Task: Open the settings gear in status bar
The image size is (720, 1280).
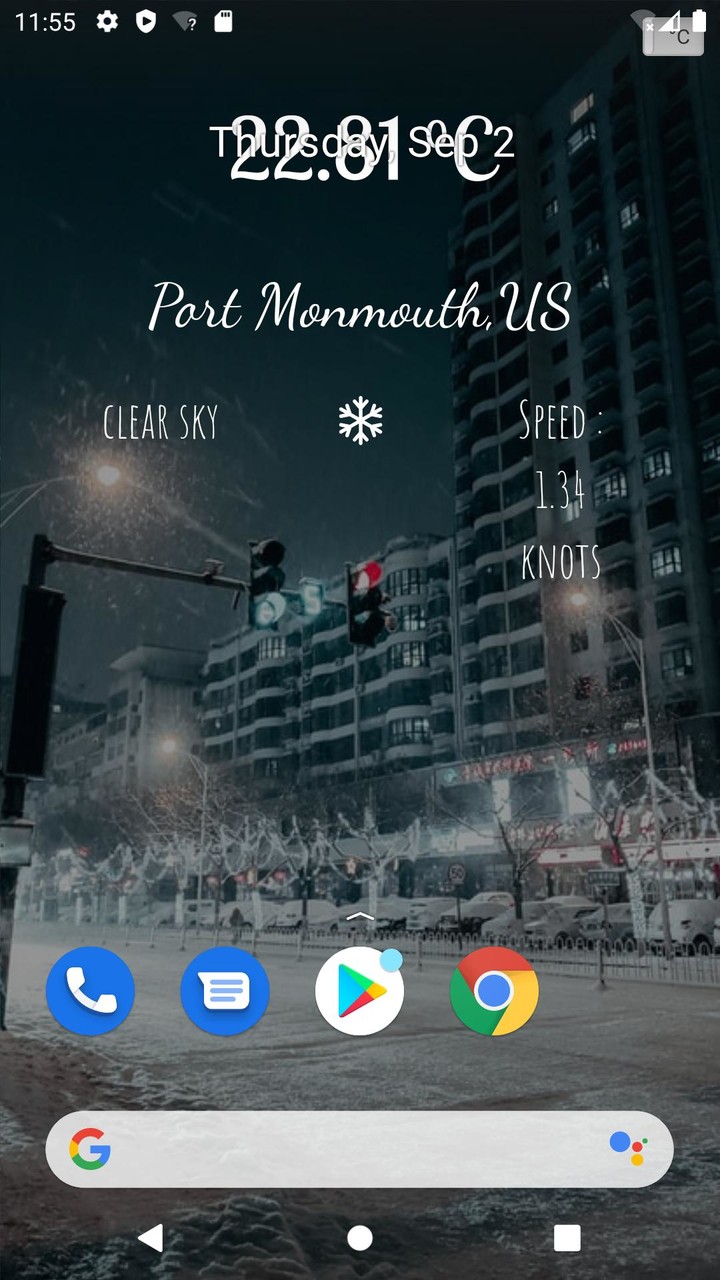Action: [107, 20]
